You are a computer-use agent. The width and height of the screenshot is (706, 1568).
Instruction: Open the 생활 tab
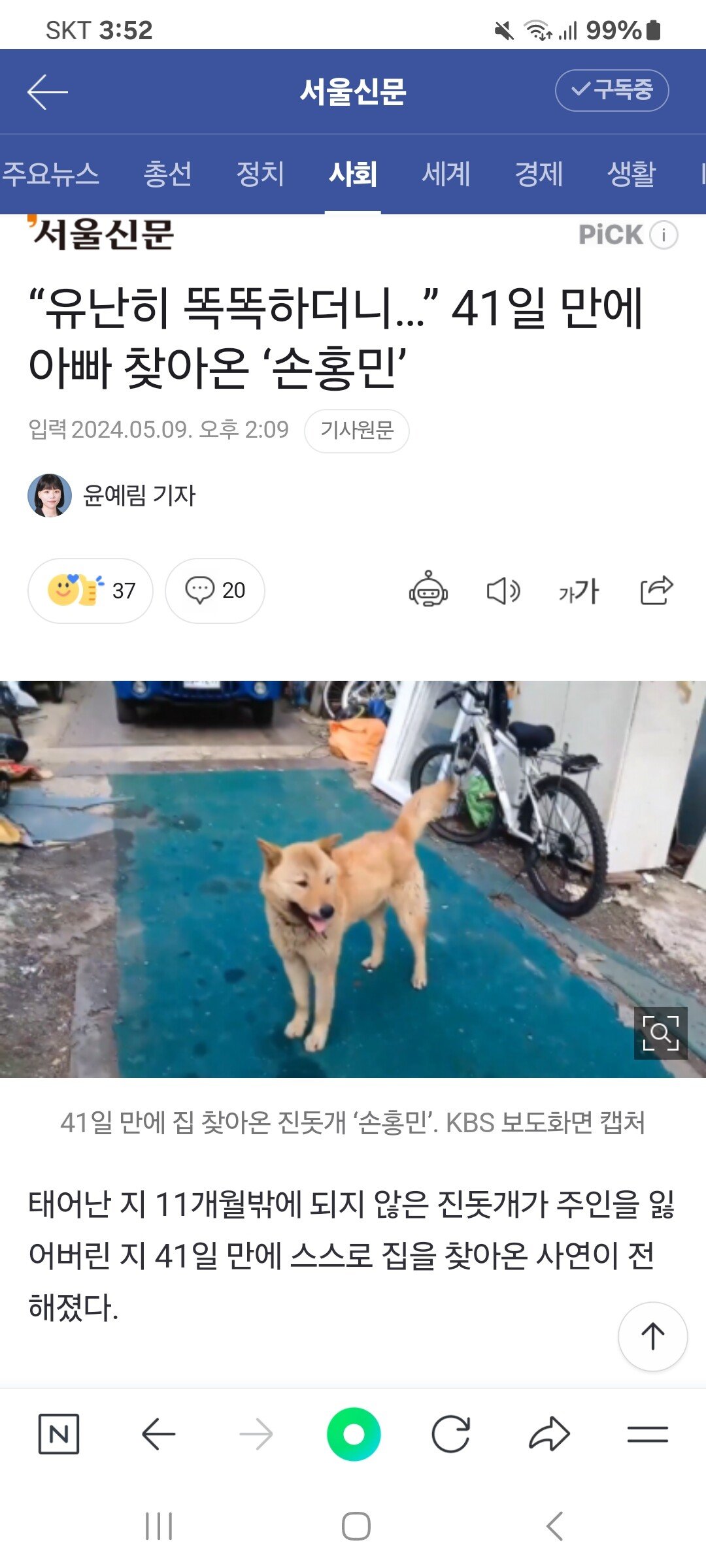(631, 174)
